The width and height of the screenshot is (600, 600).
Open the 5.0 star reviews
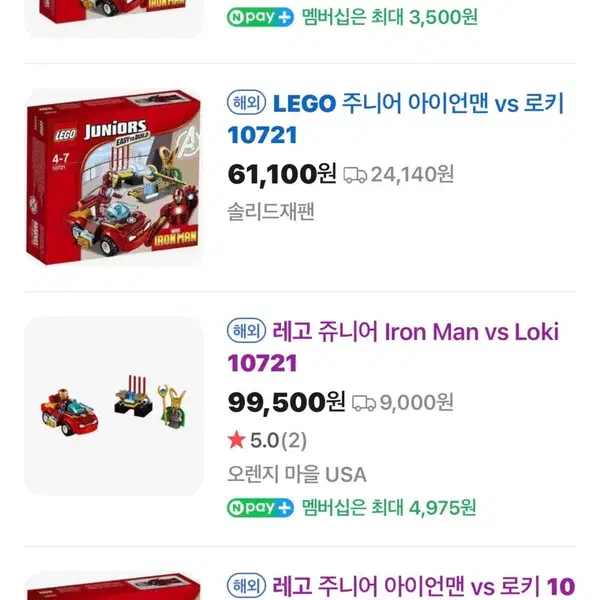tap(267, 440)
